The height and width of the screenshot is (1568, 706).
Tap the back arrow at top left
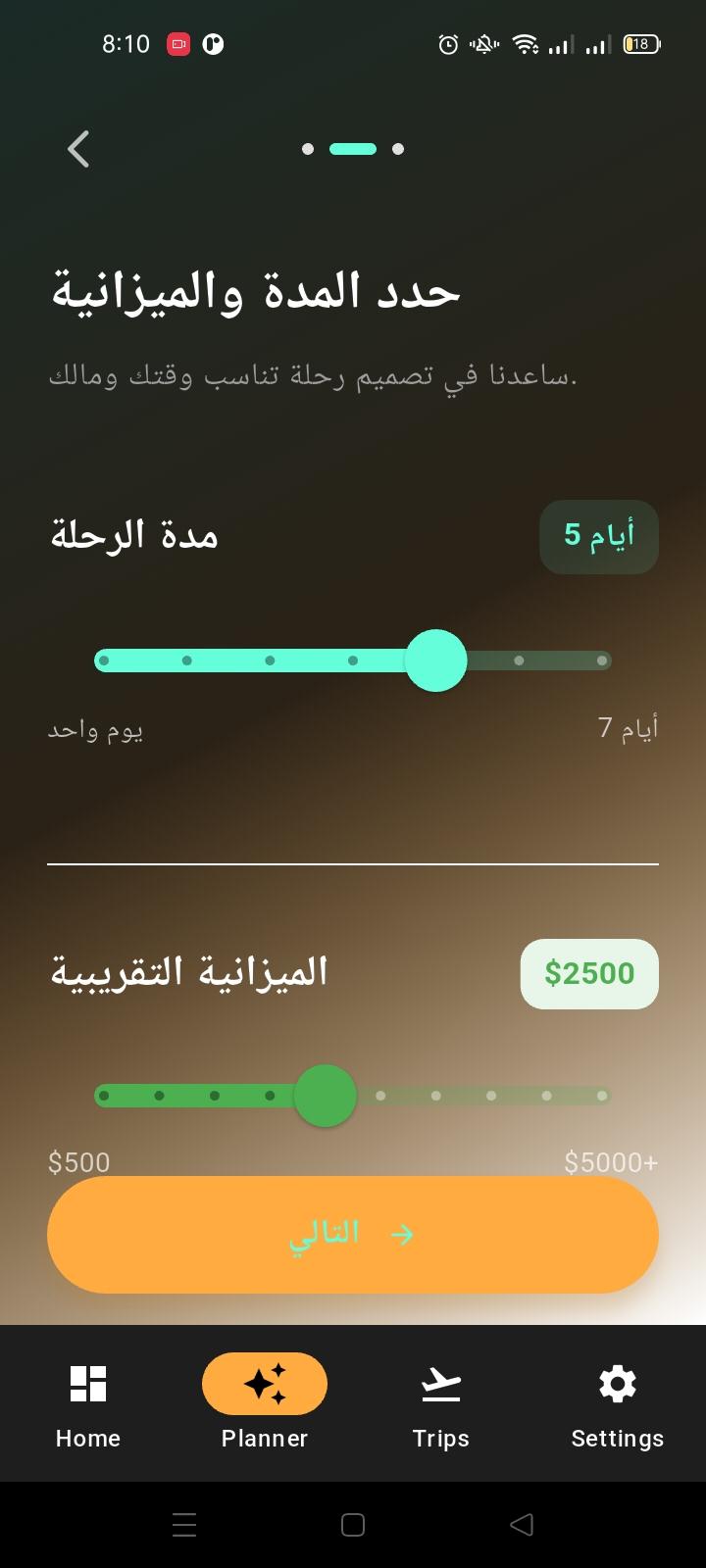78,149
